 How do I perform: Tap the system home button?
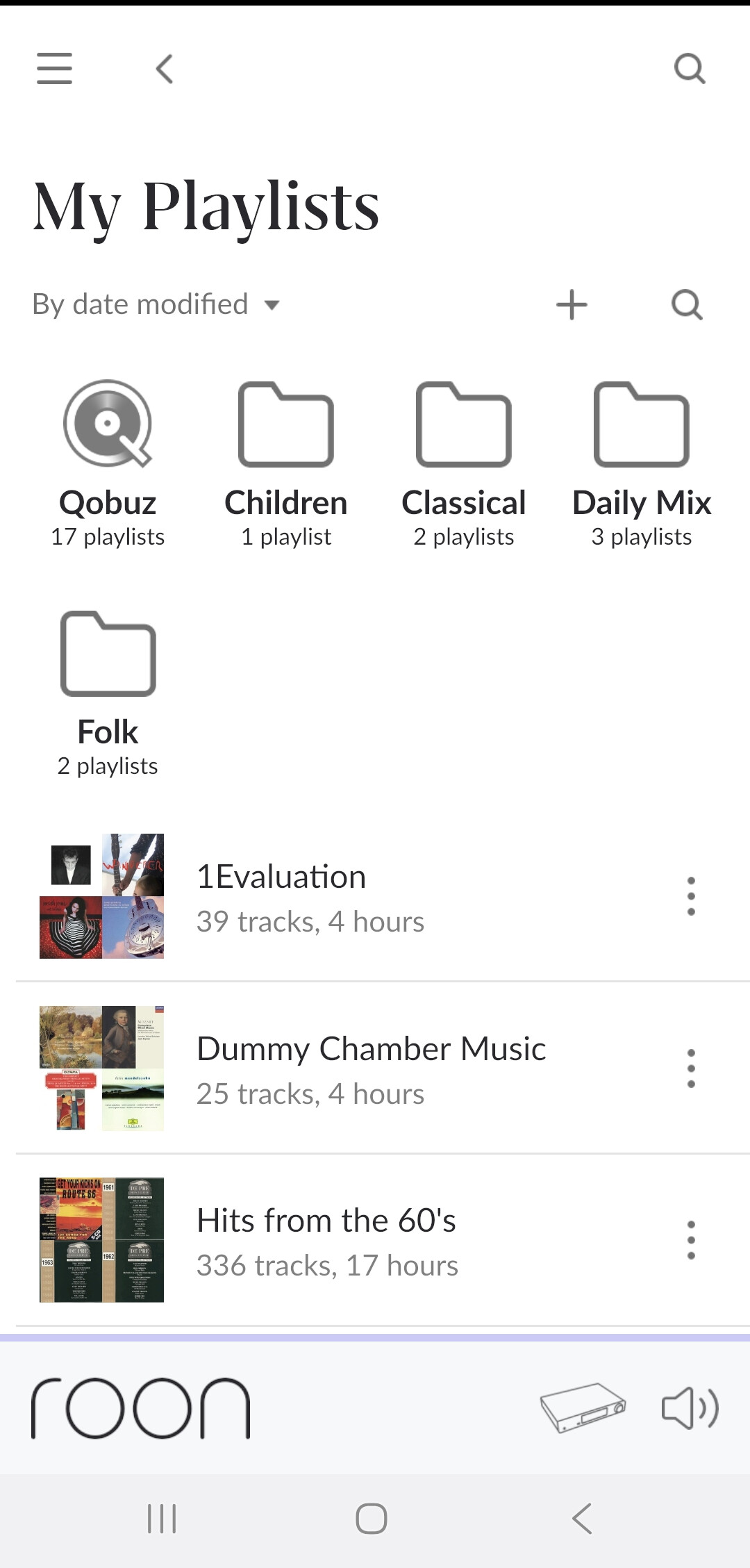[x=372, y=1518]
